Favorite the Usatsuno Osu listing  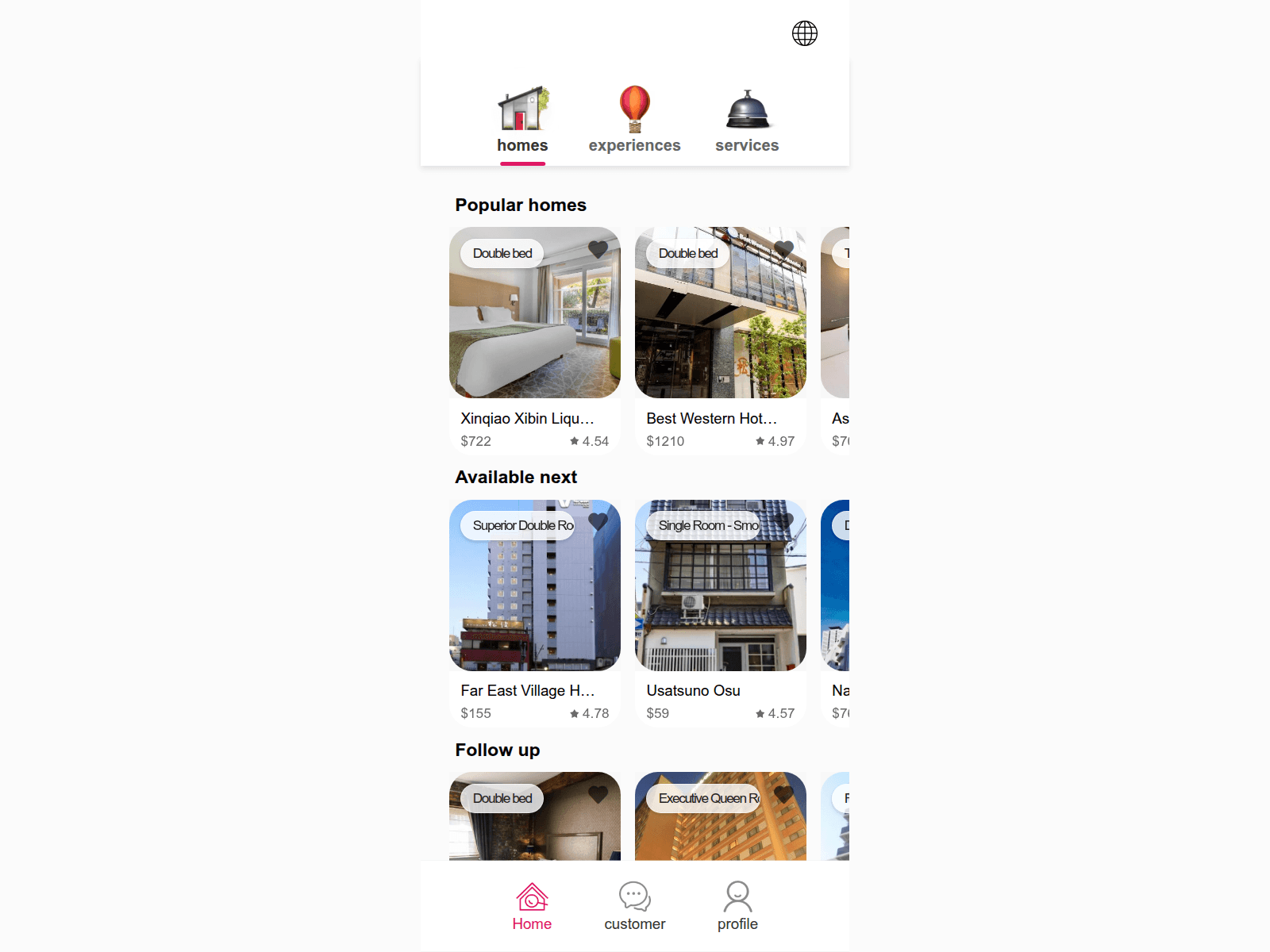click(x=783, y=522)
